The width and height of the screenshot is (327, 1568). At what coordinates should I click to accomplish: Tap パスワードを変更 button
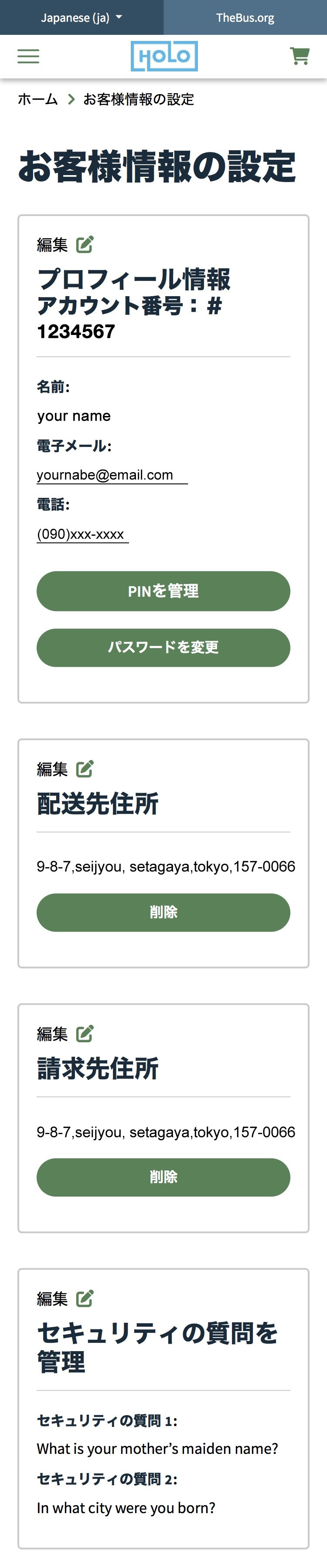[163, 647]
